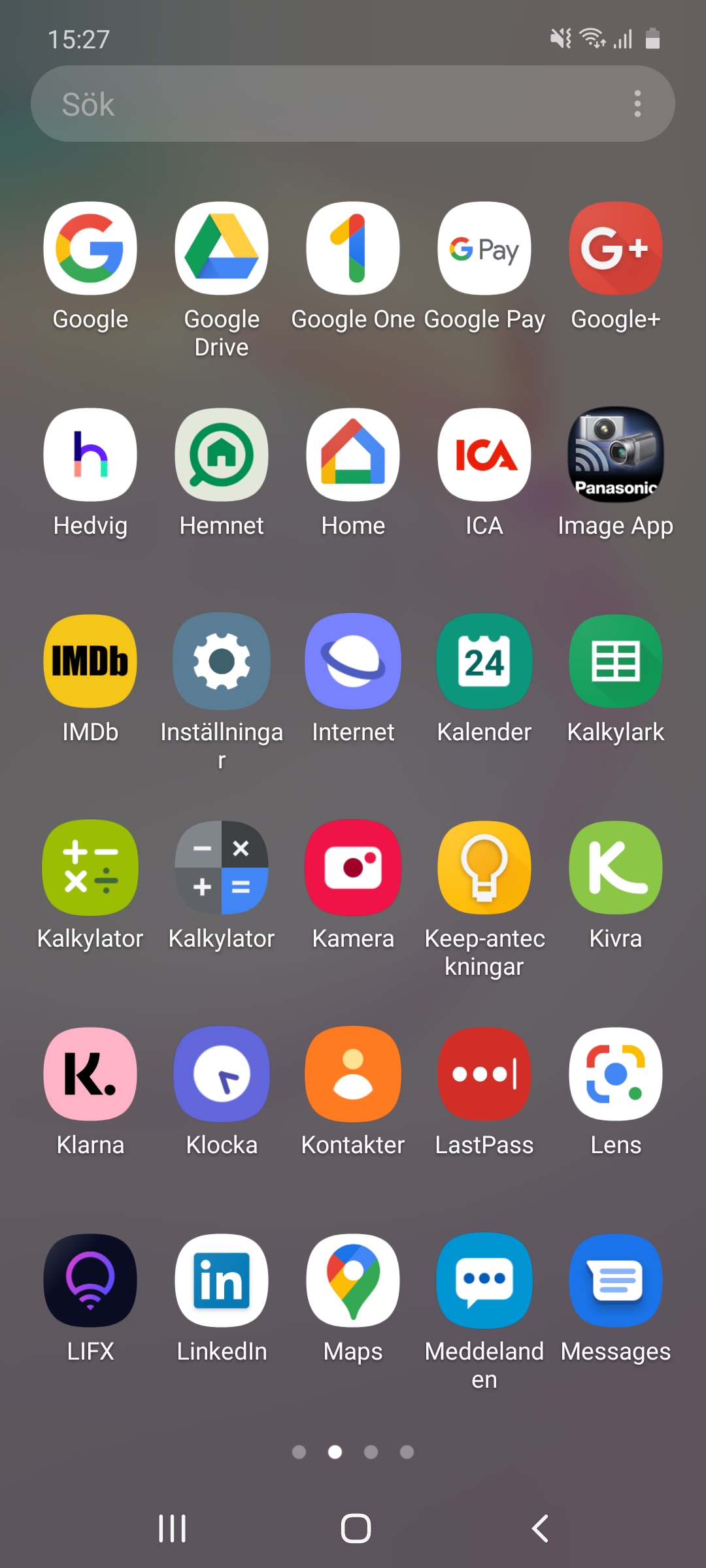The width and height of the screenshot is (706, 1568).
Task: Open LinkedIn
Action: [222, 1281]
